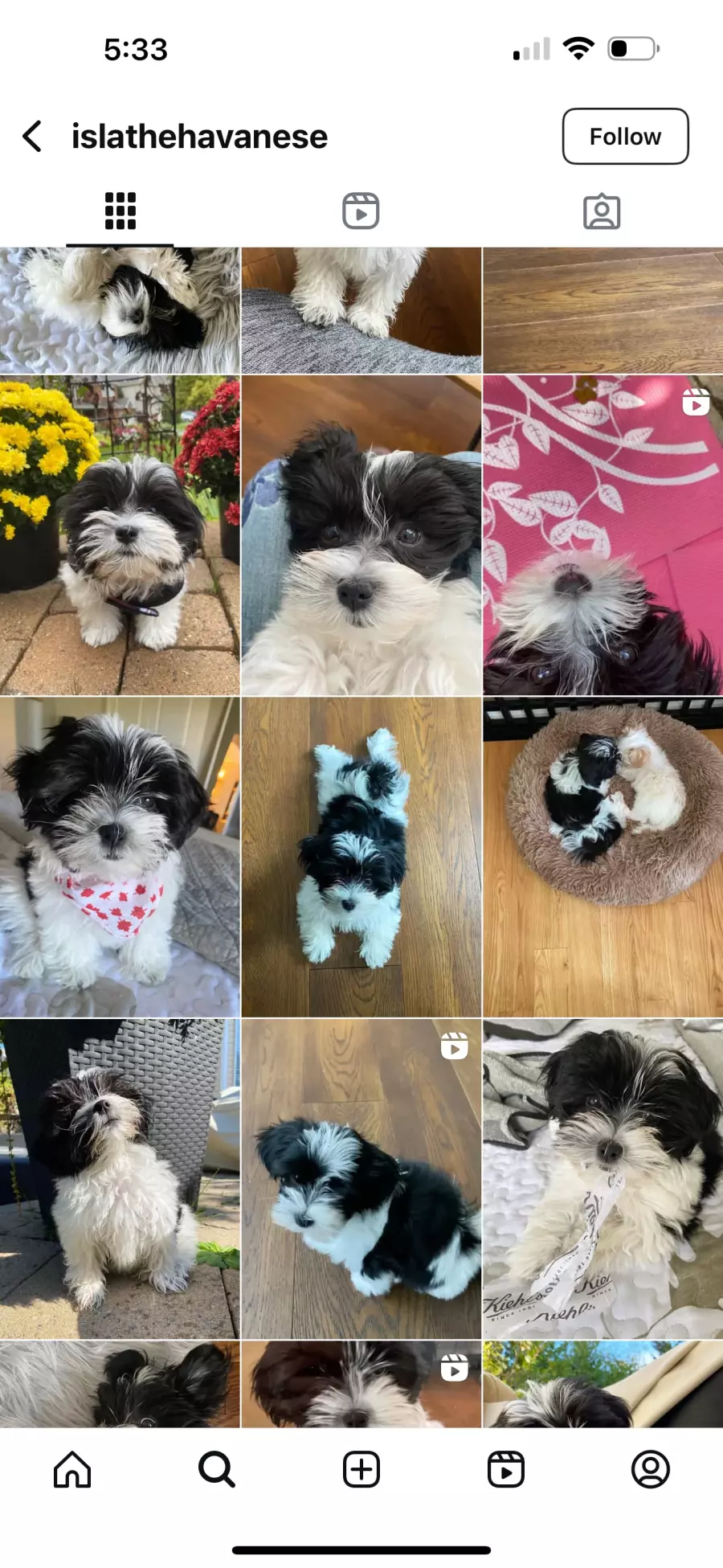Open the reel of puppy sitting on wood floor
Image resolution: width=723 pixels, height=1568 pixels.
(361, 1179)
